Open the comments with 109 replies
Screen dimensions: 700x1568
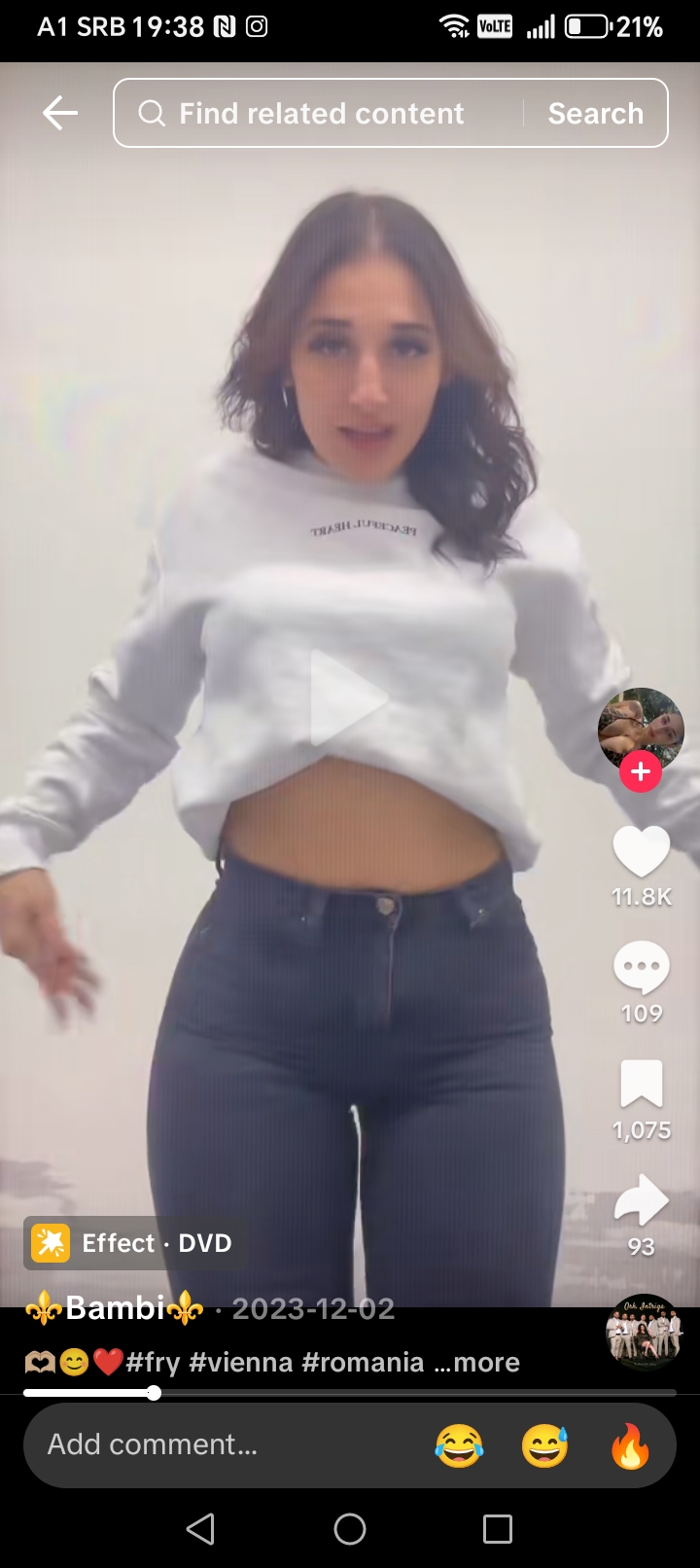coord(642,968)
